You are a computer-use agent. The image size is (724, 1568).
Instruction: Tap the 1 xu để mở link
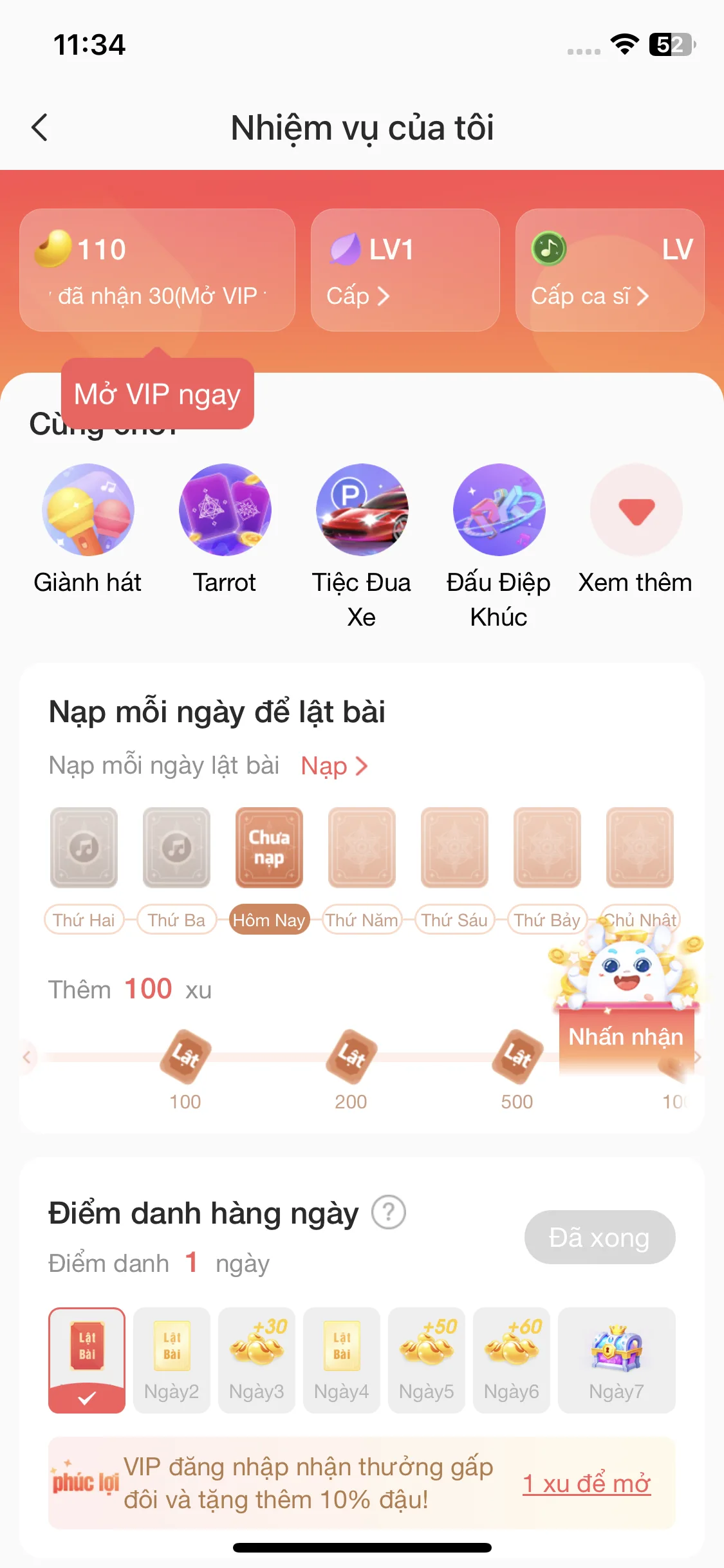pos(586,1483)
